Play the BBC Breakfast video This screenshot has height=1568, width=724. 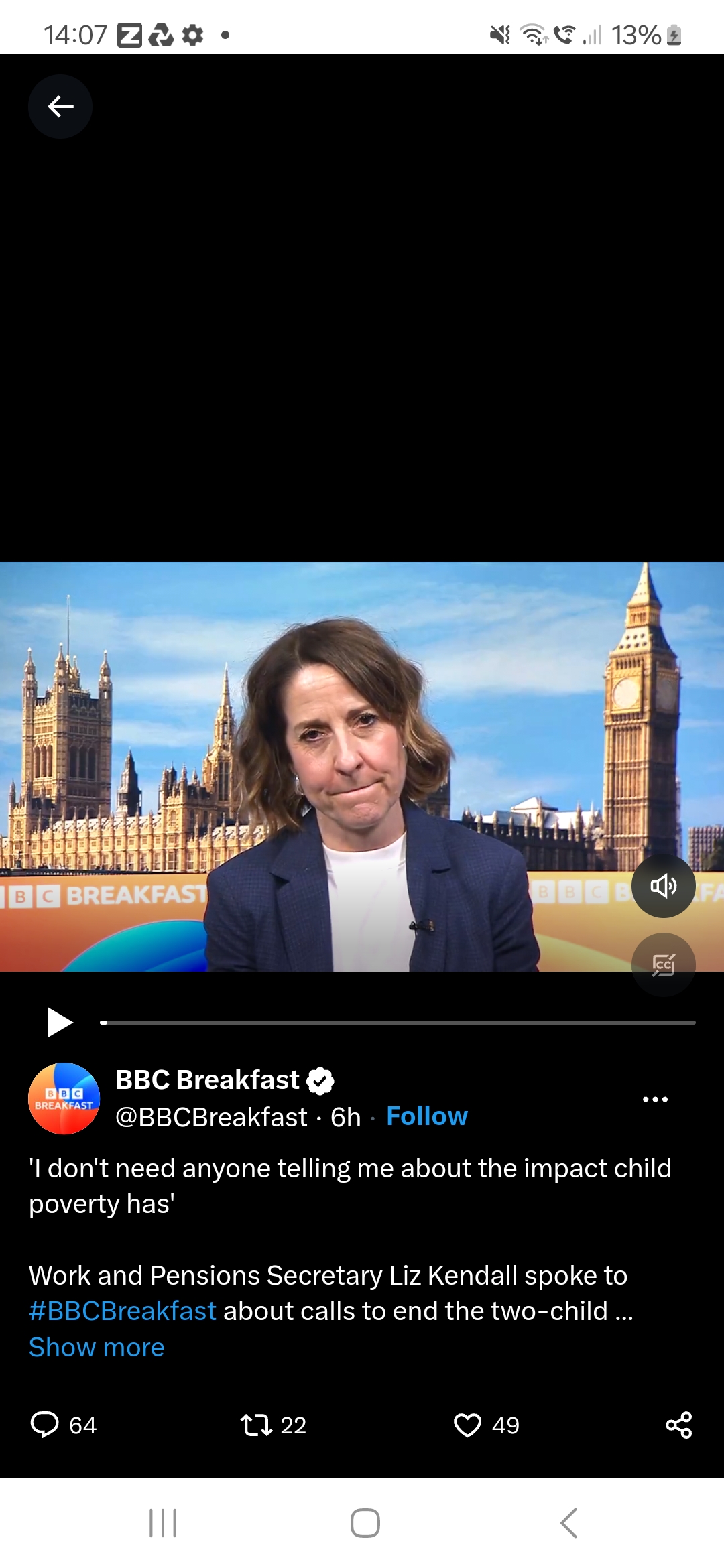click(x=60, y=1022)
